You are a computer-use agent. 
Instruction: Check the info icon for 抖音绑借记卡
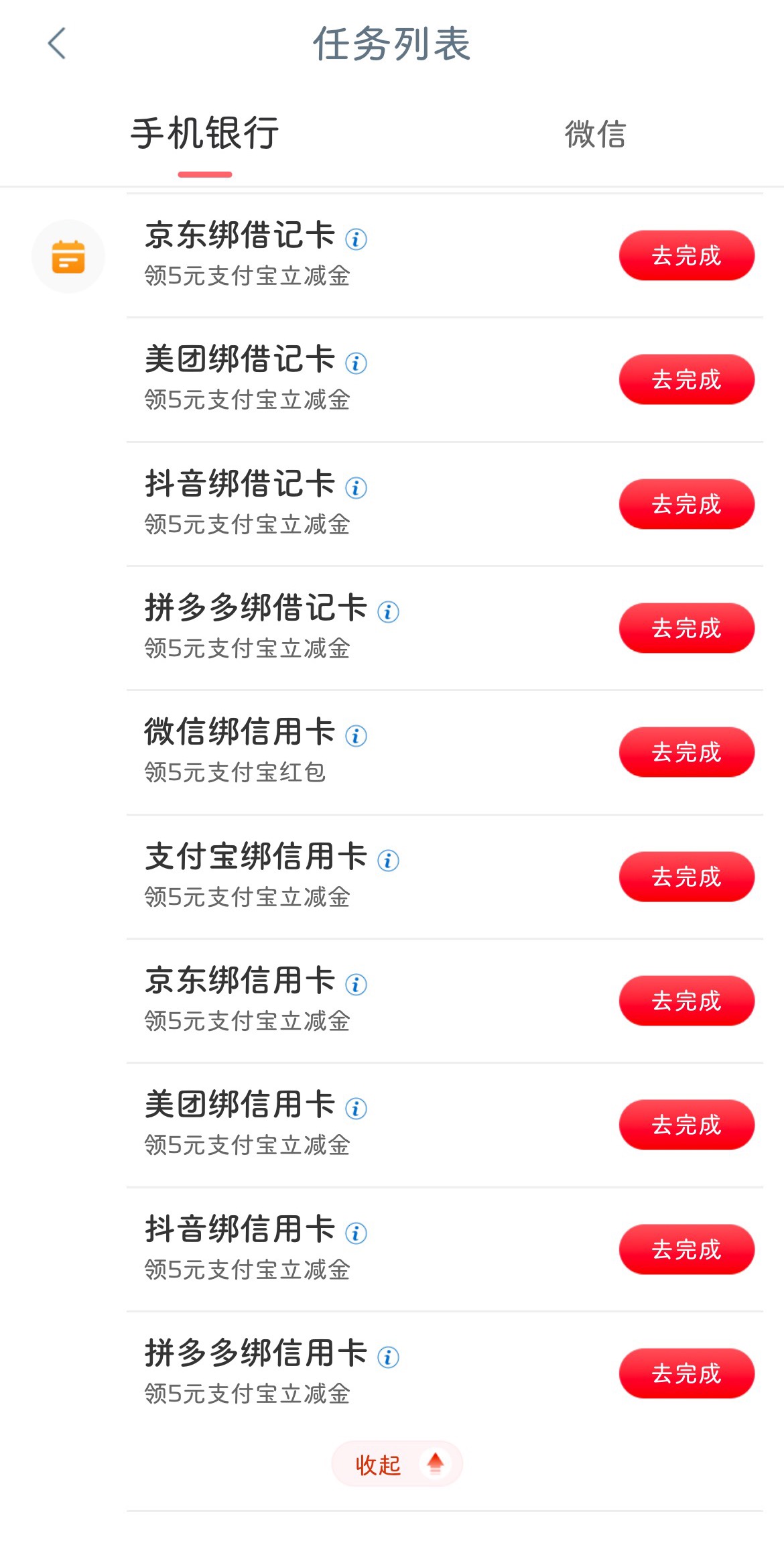(x=356, y=488)
